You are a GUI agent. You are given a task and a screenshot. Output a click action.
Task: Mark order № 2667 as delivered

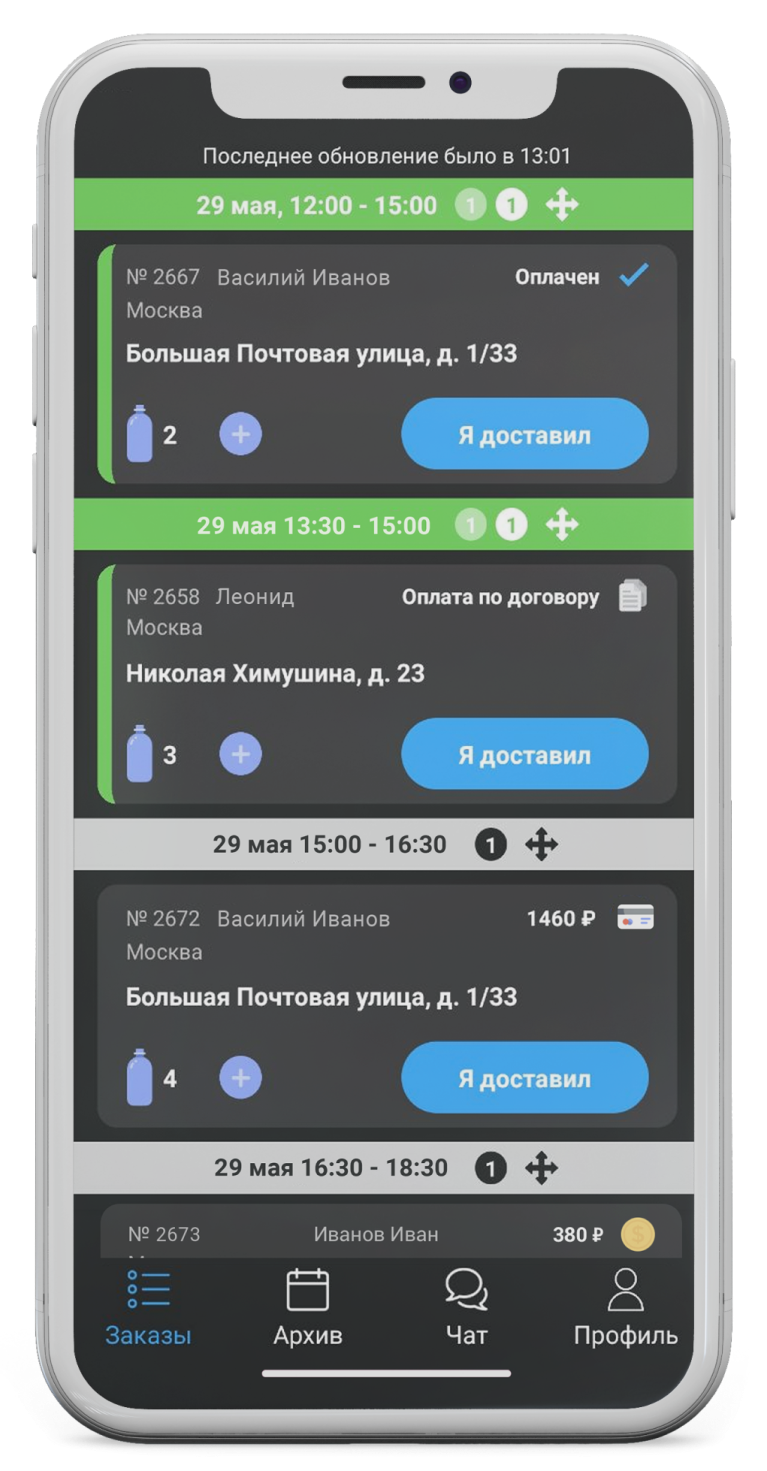tap(524, 435)
